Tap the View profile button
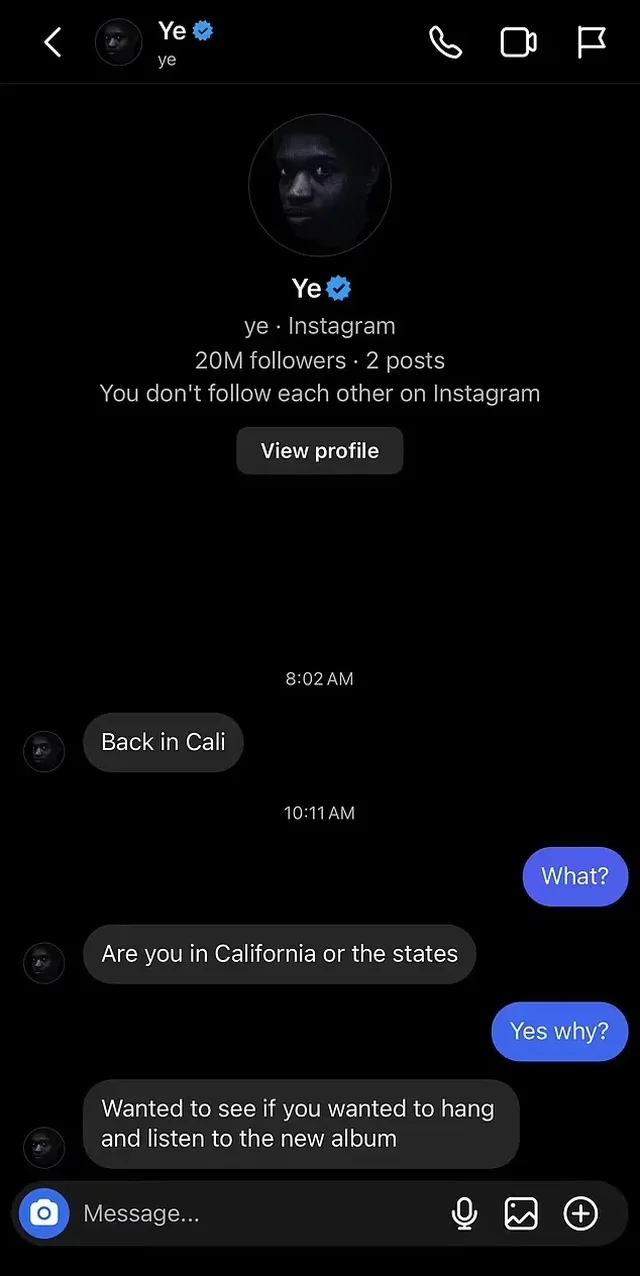 pos(320,451)
